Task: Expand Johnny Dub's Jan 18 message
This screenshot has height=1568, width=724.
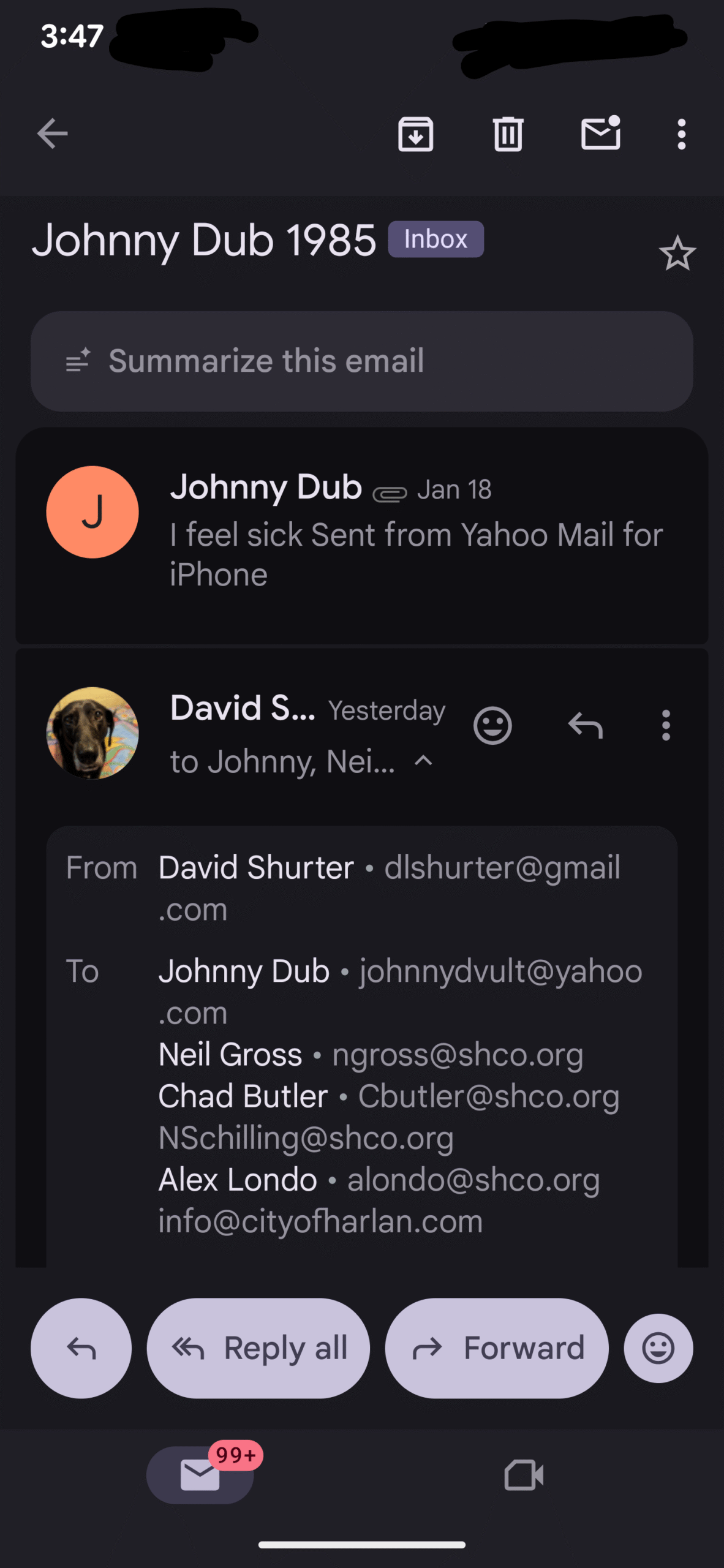Action: coord(417,533)
